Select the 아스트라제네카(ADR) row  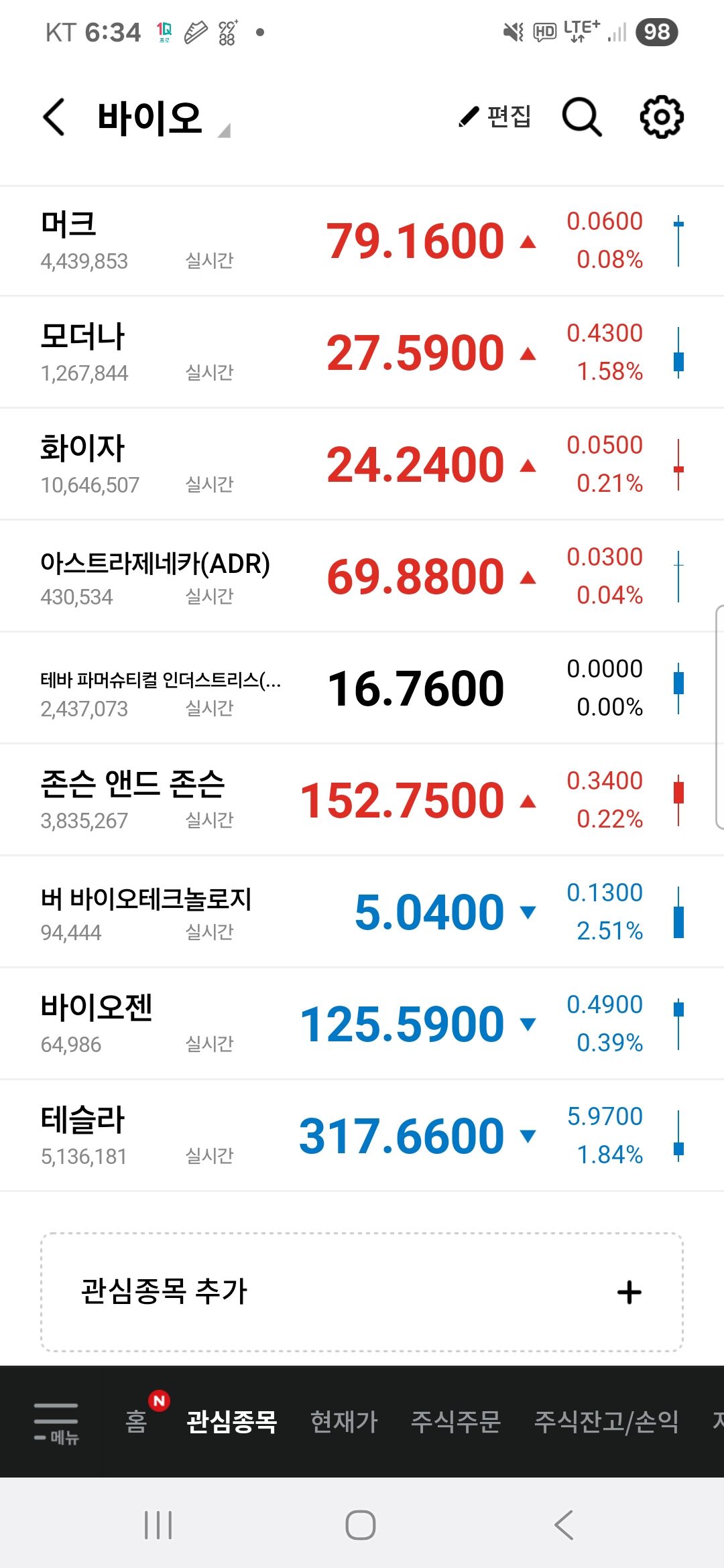(362, 577)
